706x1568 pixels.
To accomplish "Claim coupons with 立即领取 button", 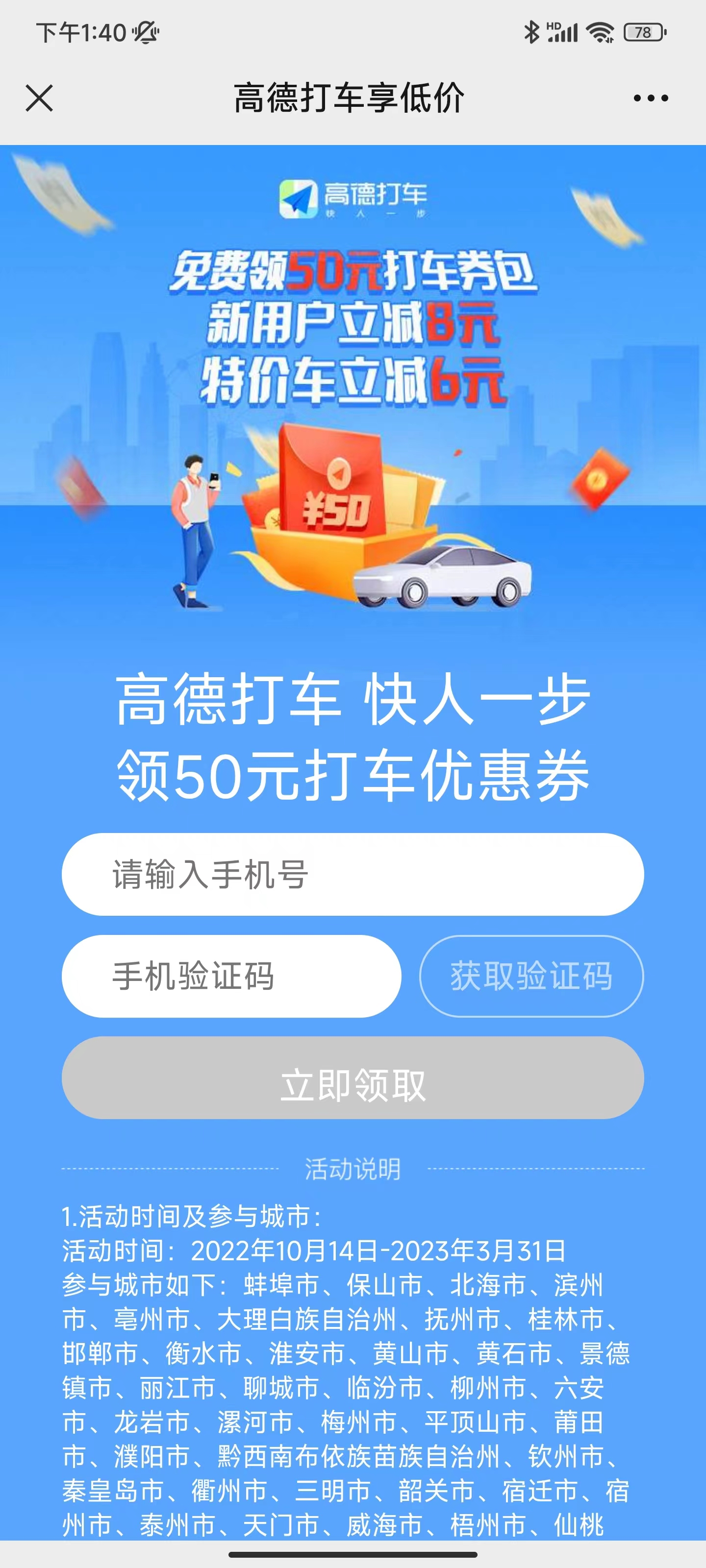I will (352, 1078).
